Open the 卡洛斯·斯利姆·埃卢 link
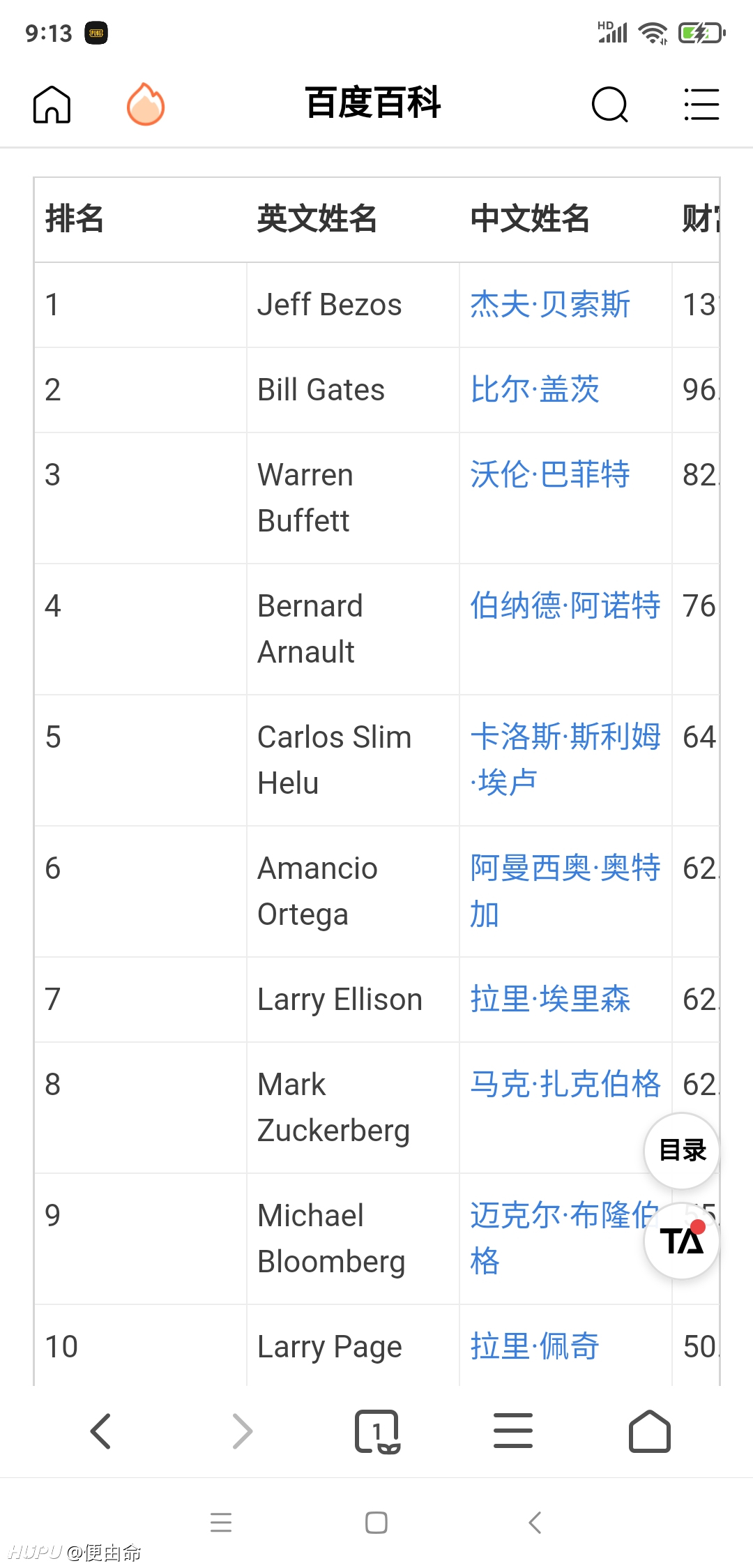 (x=565, y=760)
